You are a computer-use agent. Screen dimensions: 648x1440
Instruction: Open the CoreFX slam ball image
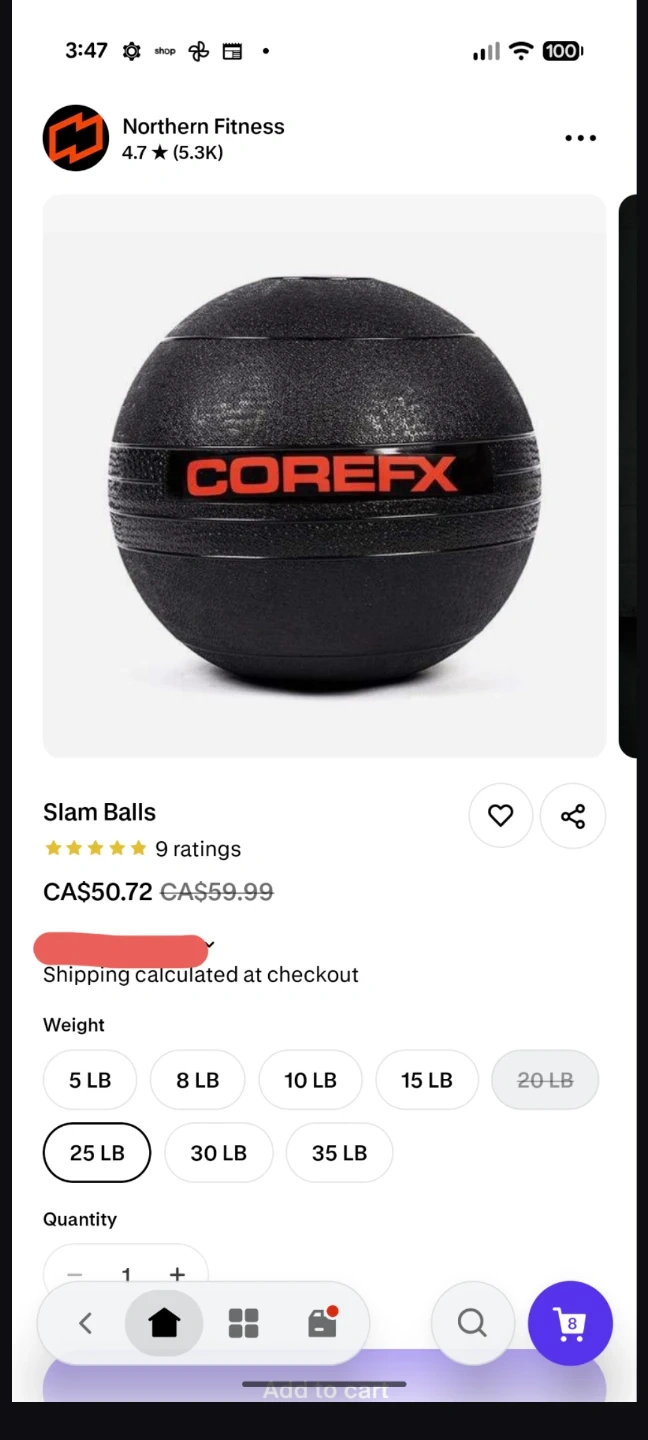[324, 476]
